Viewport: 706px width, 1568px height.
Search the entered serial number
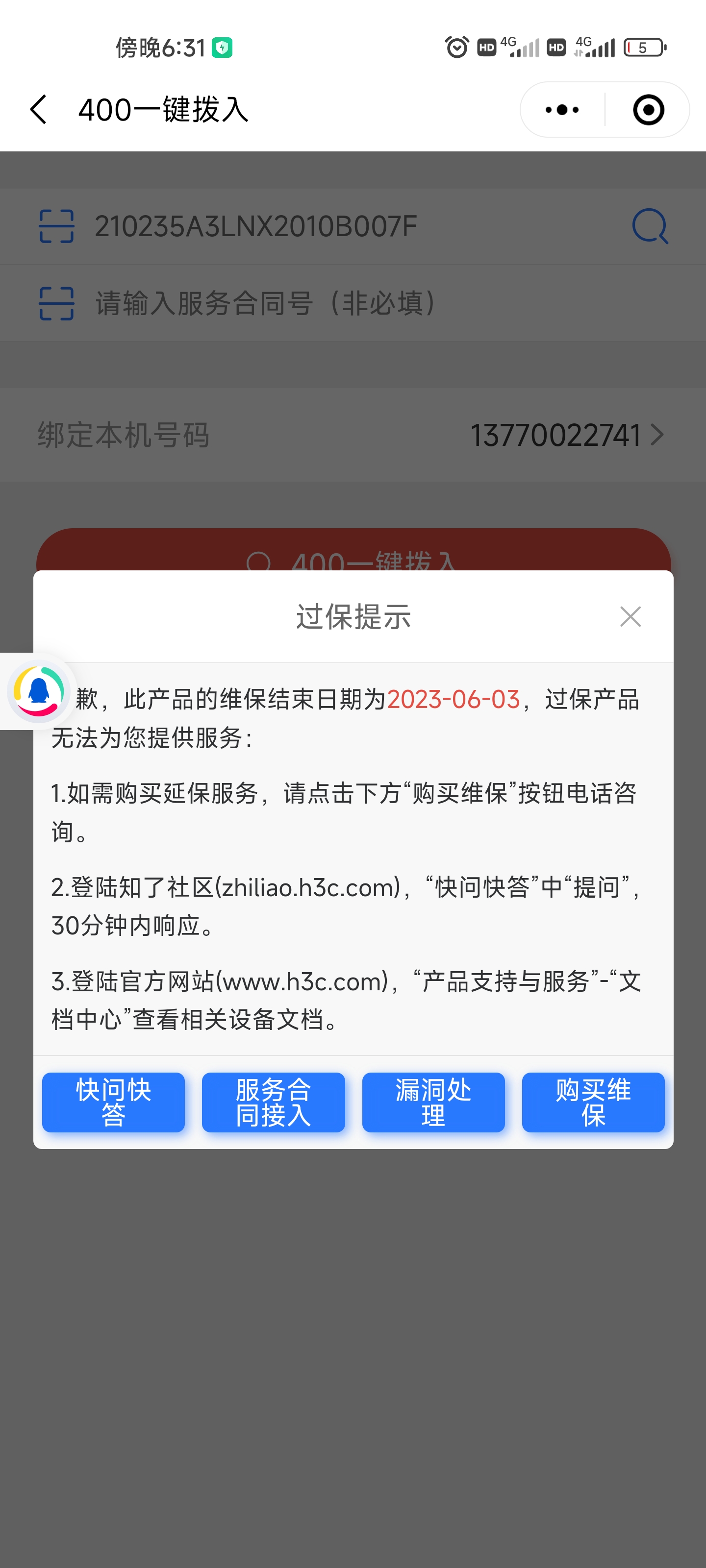point(649,226)
